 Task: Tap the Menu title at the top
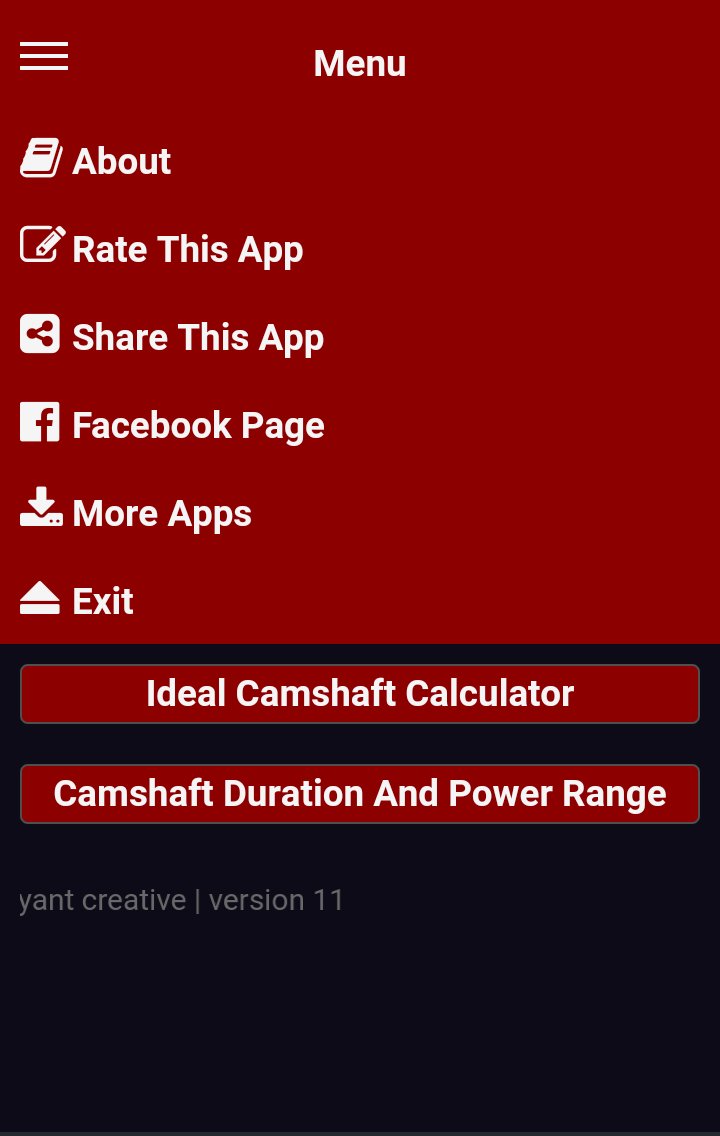[360, 63]
